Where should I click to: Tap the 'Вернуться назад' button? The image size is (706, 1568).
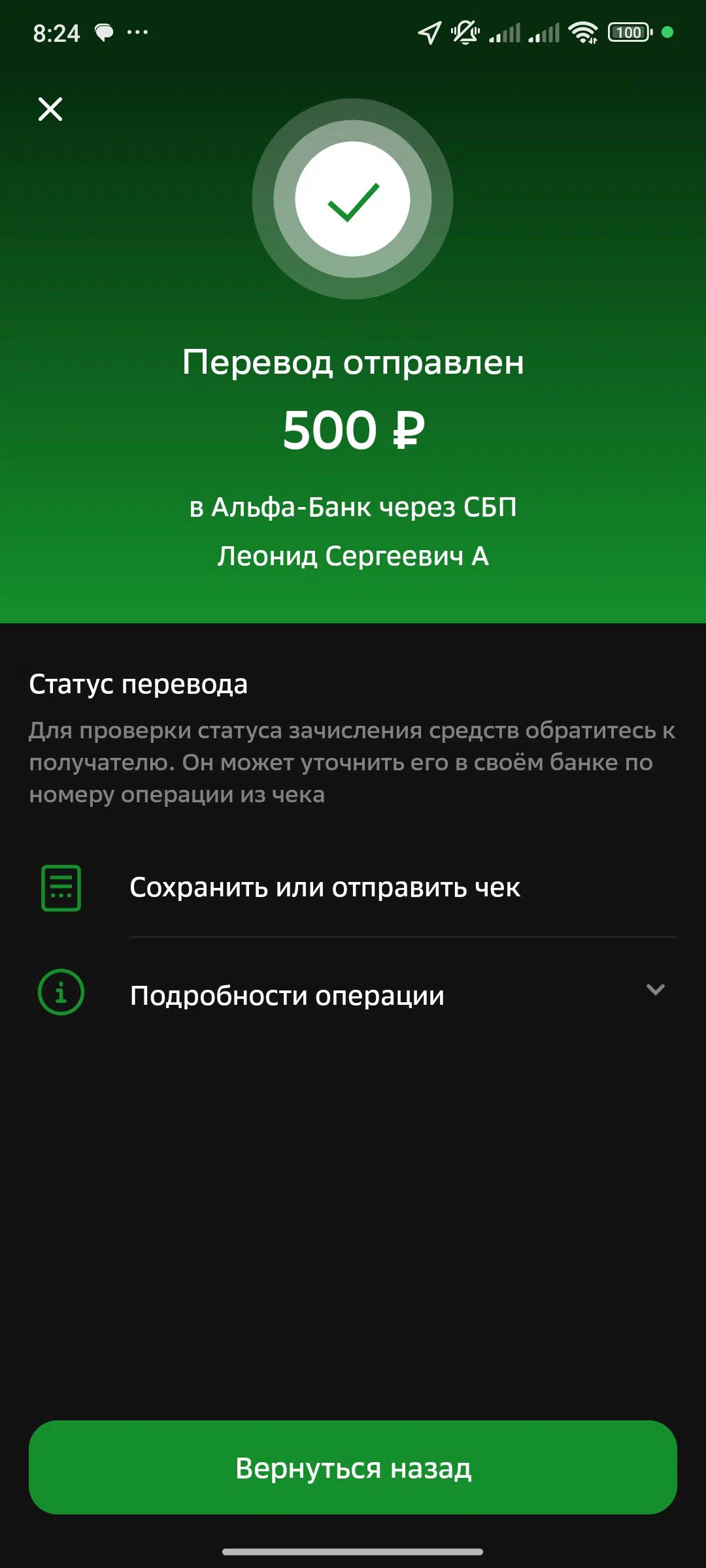click(353, 1467)
